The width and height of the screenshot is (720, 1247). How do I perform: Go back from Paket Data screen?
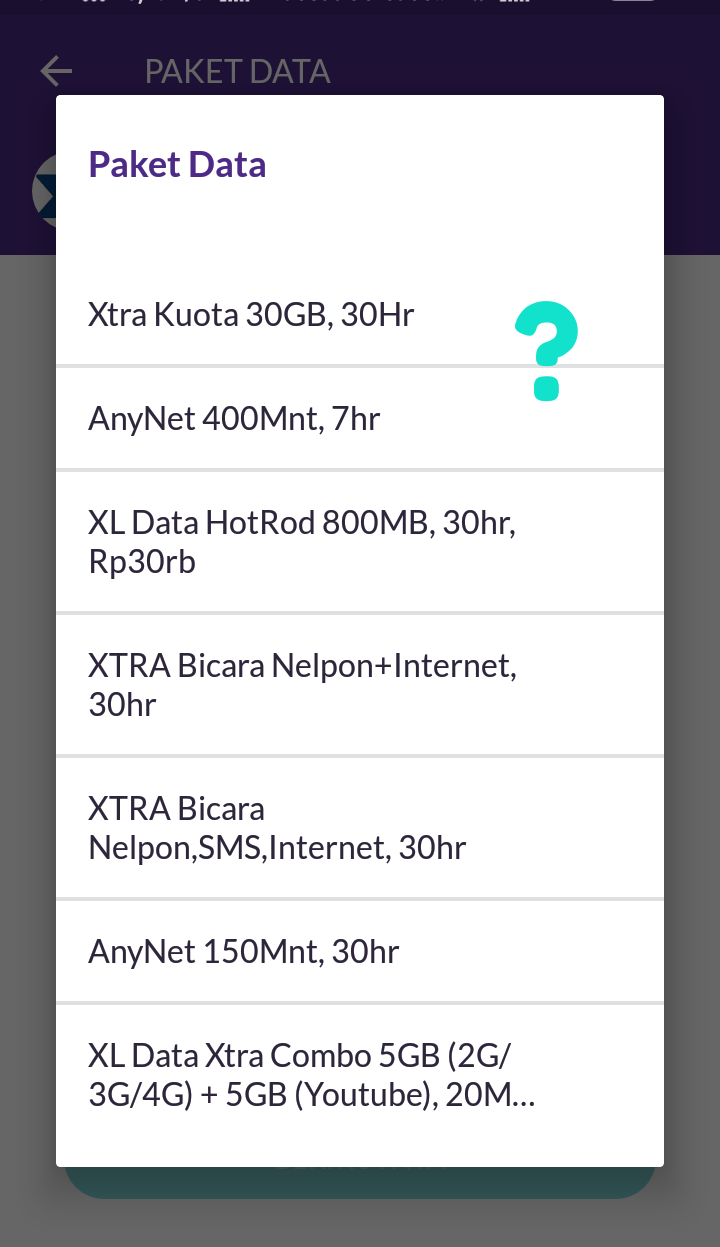pyautogui.click(x=56, y=71)
